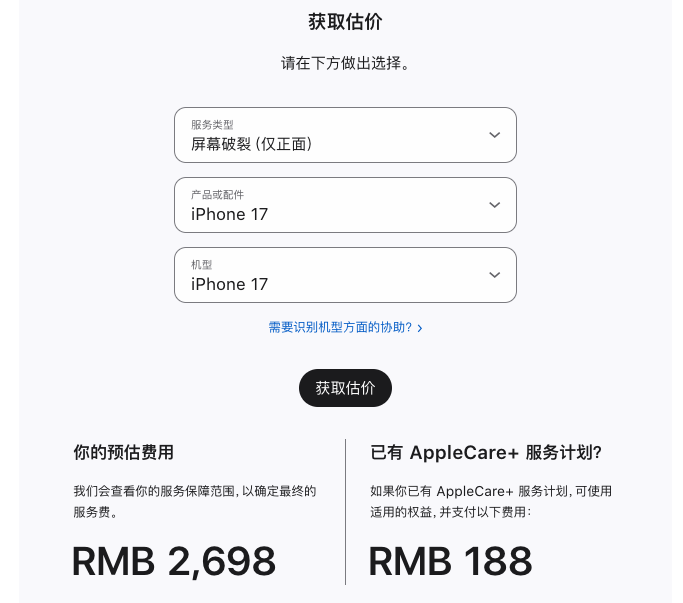The width and height of the screenshot is (683, 603).
Task: Tap the 获取估价 button
Action: pyautogui.click(x=345, y=388)
